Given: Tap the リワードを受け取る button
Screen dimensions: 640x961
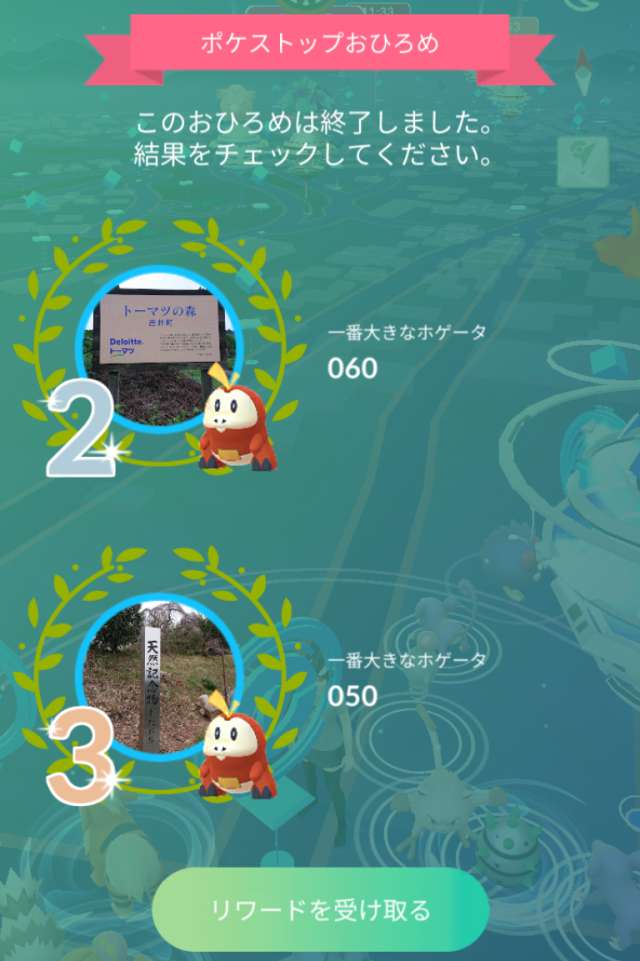Looking at the screenshot, I should pos(320,910).
